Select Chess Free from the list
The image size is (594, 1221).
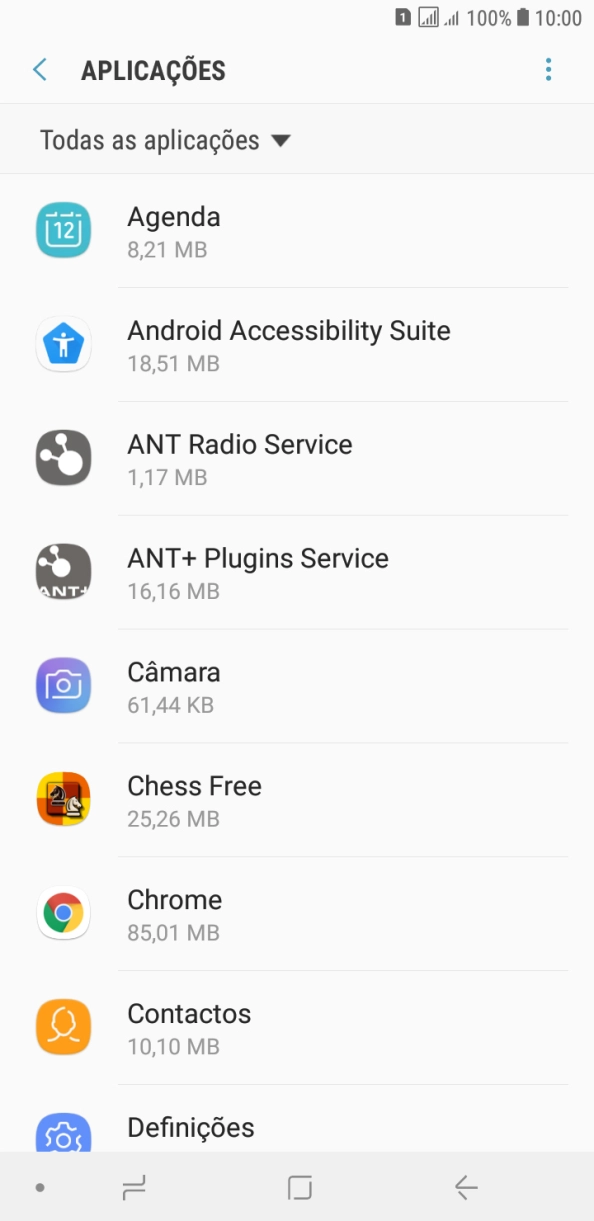(297, 801)
